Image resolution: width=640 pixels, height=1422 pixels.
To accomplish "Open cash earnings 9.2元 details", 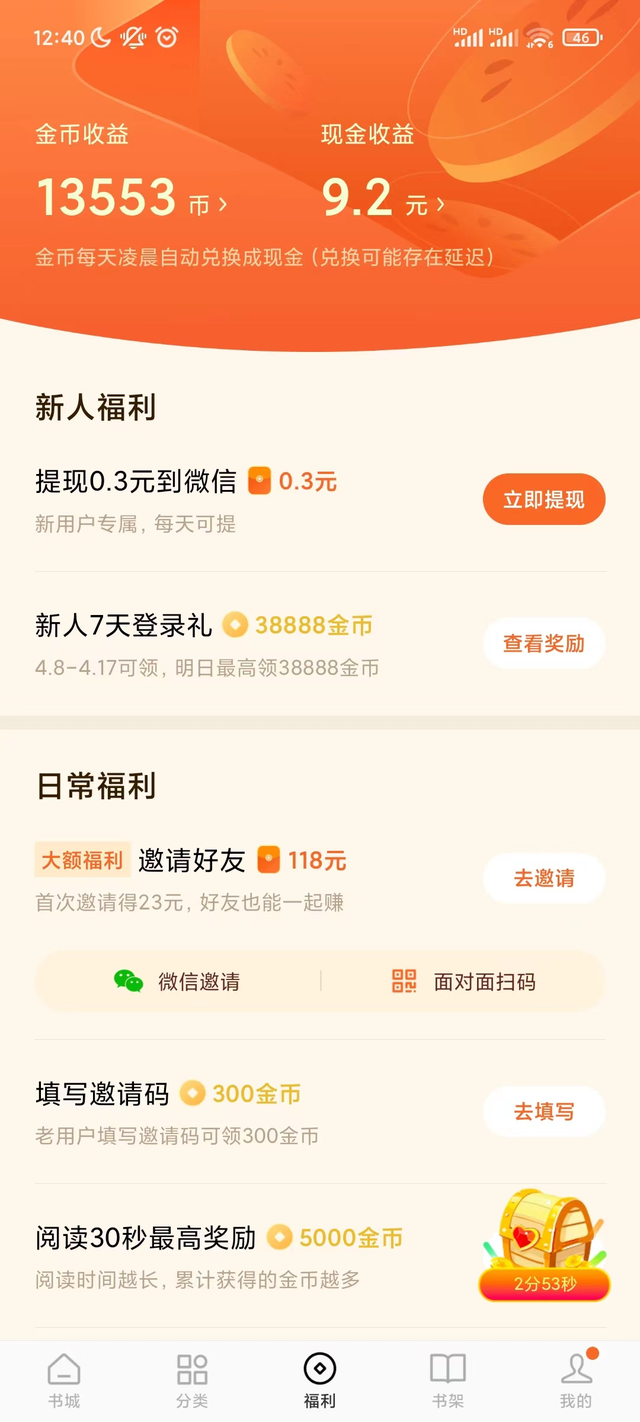I will [x=383, y=199].
